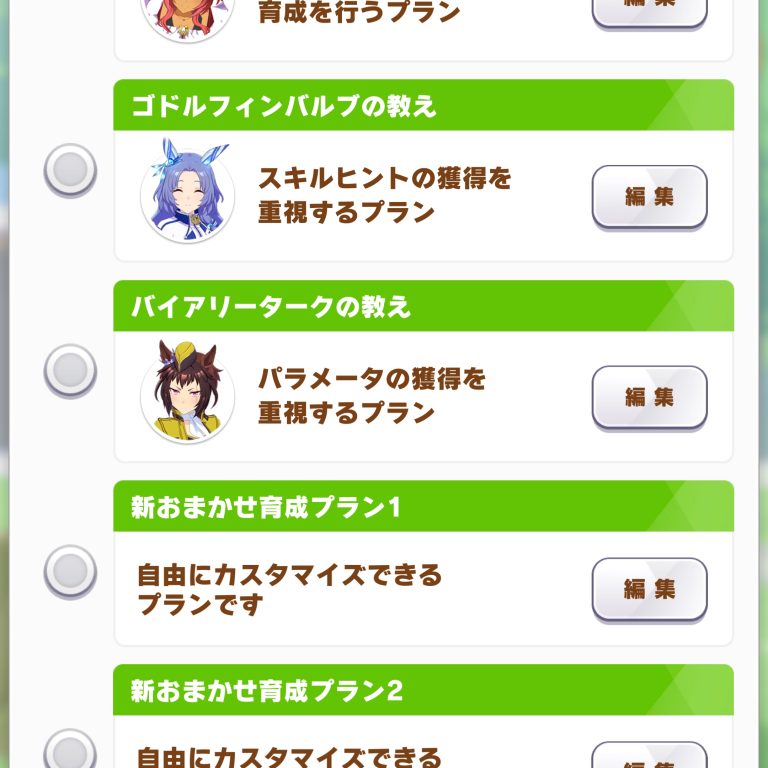Screen dimensions: 768x768
Task: Edit the ゴドルフィンバルブの教え plan
Action: click(x=649, y=196)
